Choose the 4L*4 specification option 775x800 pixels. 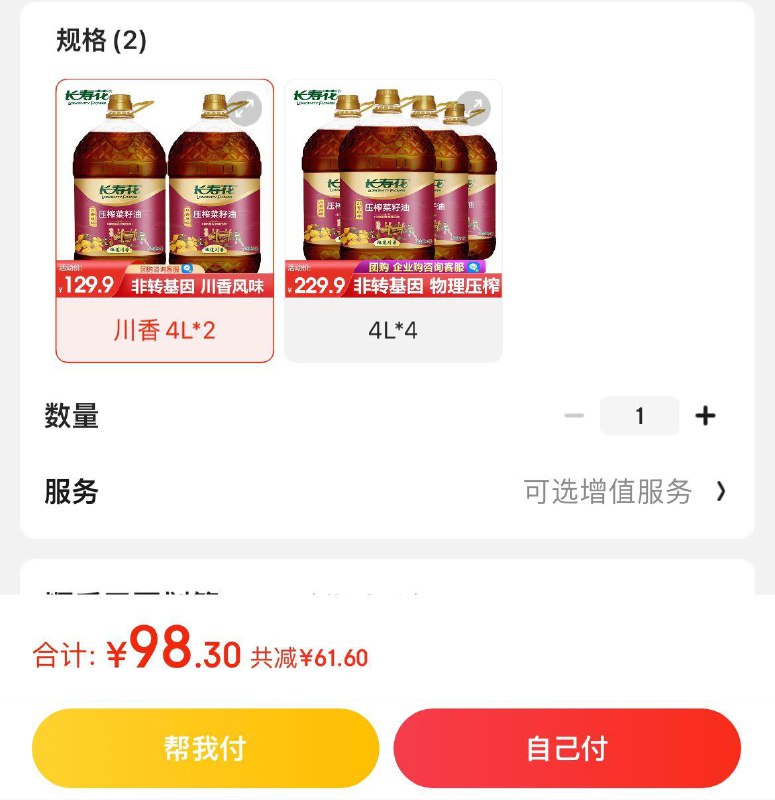pos(393,330)
